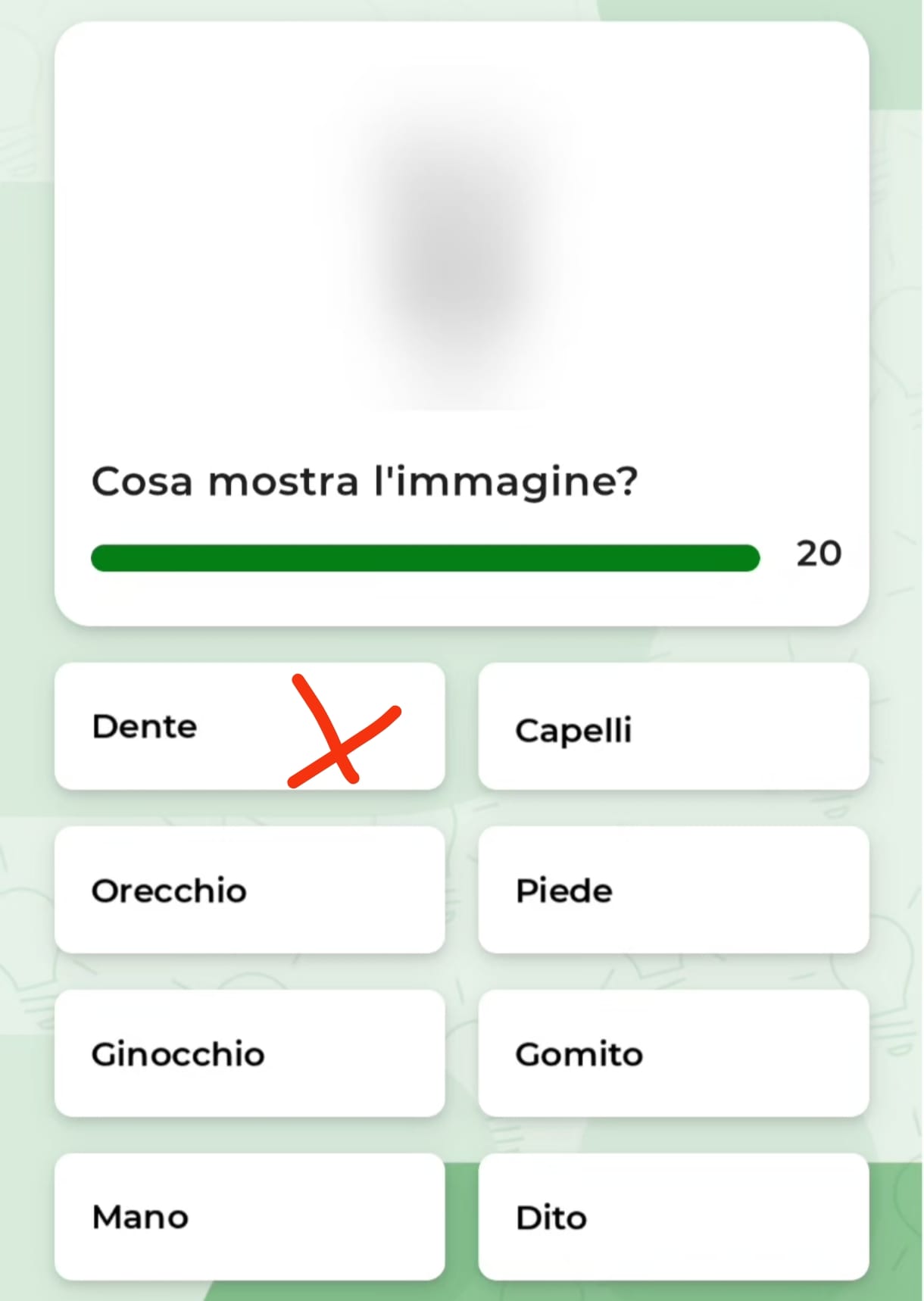
Task: Choose Capelli as the answer
Action: 673,726
